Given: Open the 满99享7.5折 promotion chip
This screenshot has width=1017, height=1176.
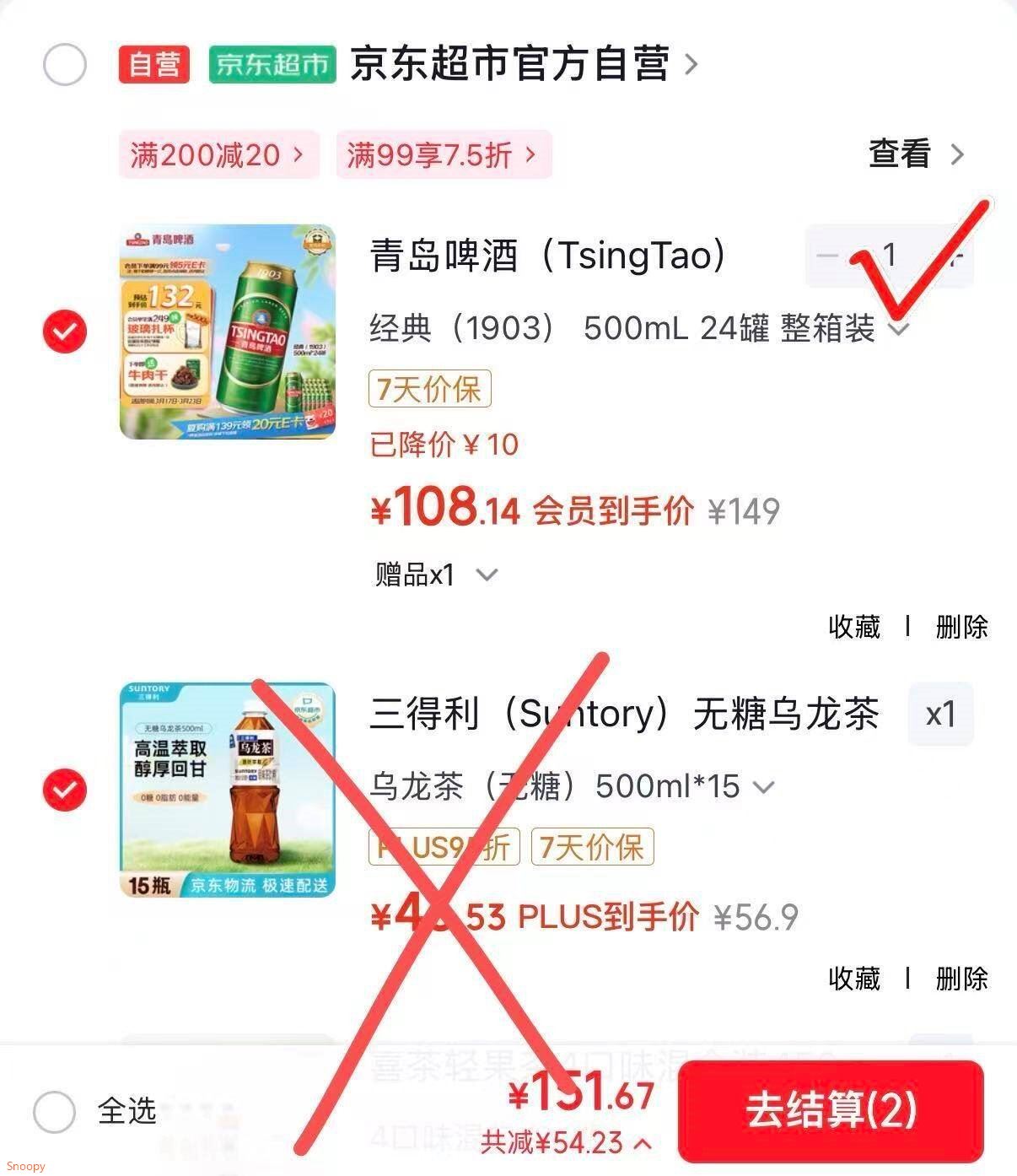Looking at the screenshot, I should (x=443, y=155).
